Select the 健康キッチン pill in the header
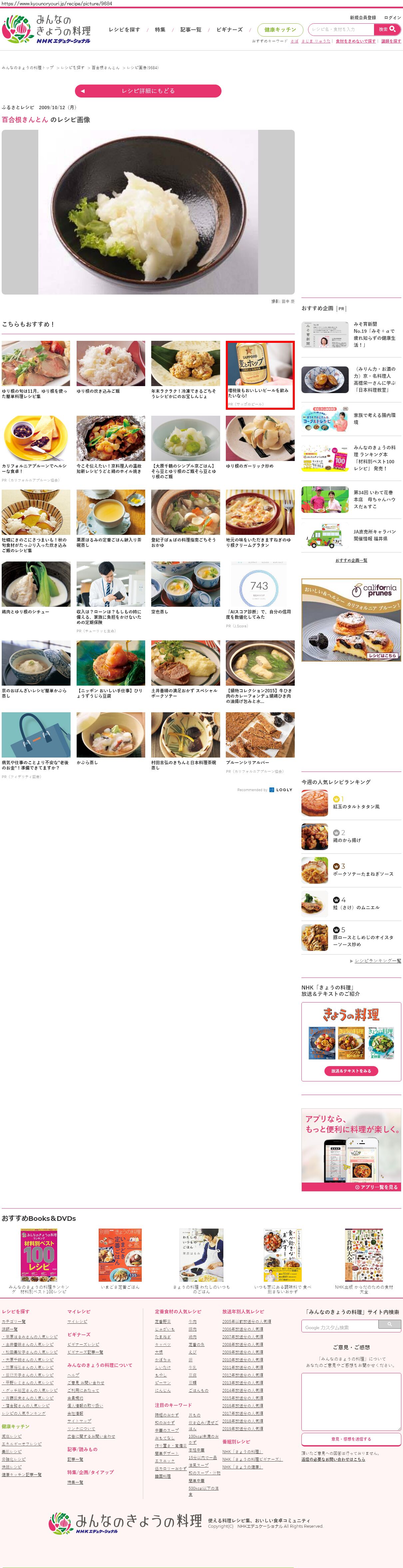The image size is (403, 1568). 280,30
